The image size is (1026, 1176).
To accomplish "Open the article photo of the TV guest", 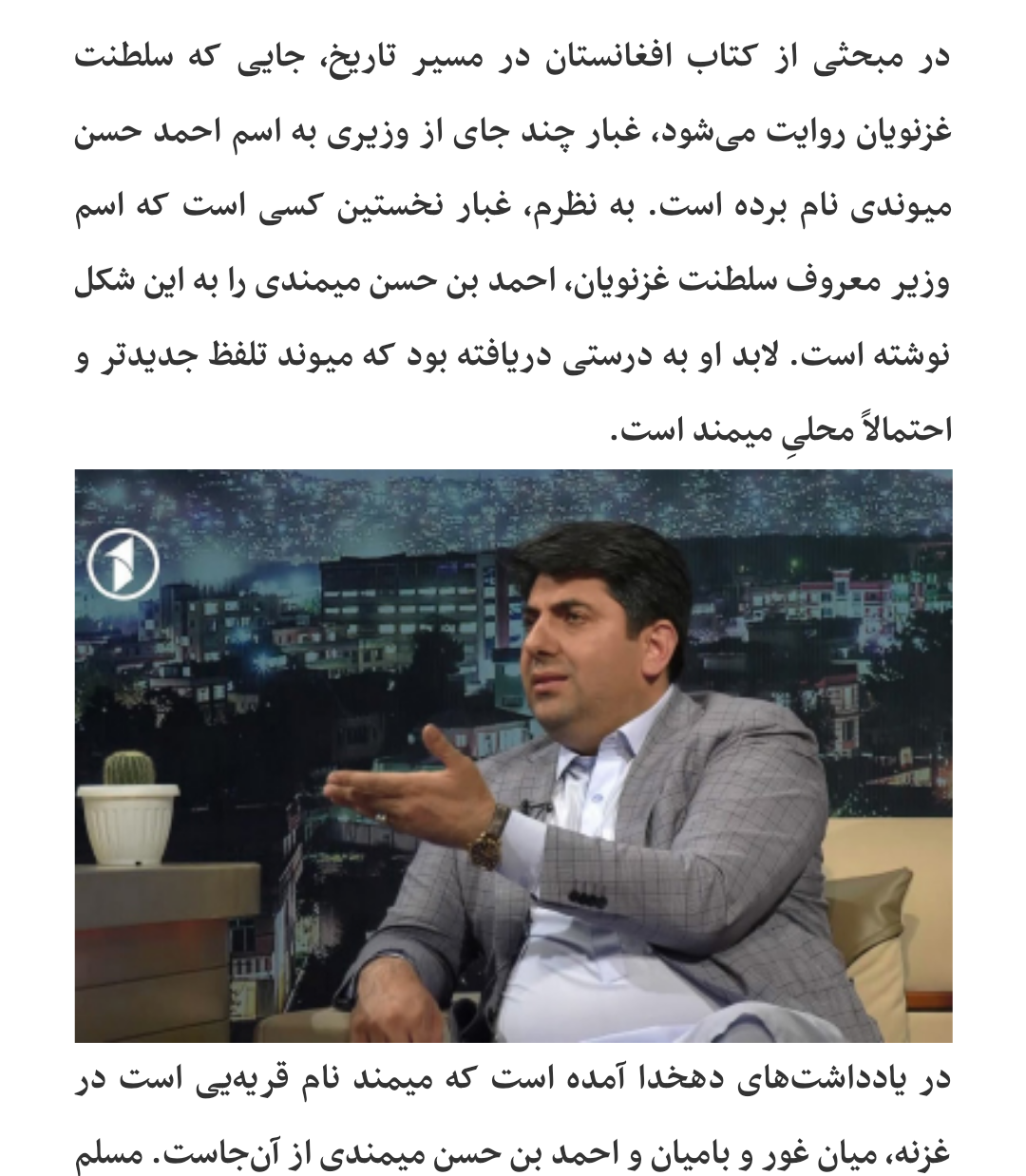I will coord(513,755).
